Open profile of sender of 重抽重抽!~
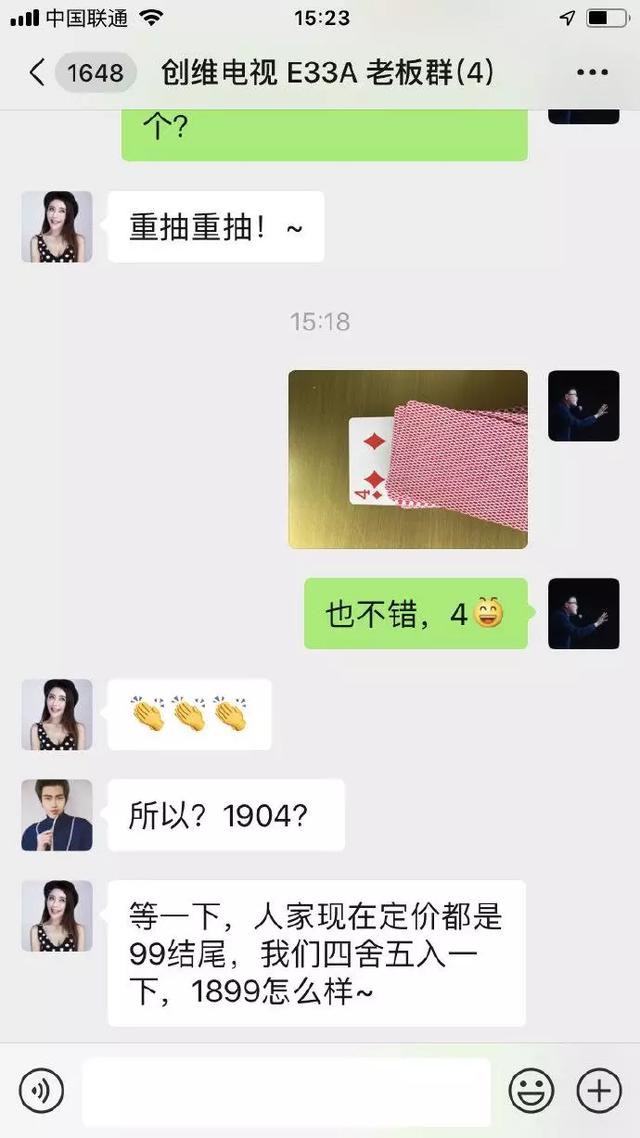The image size is (640, 1138). (x=57, y=227)
